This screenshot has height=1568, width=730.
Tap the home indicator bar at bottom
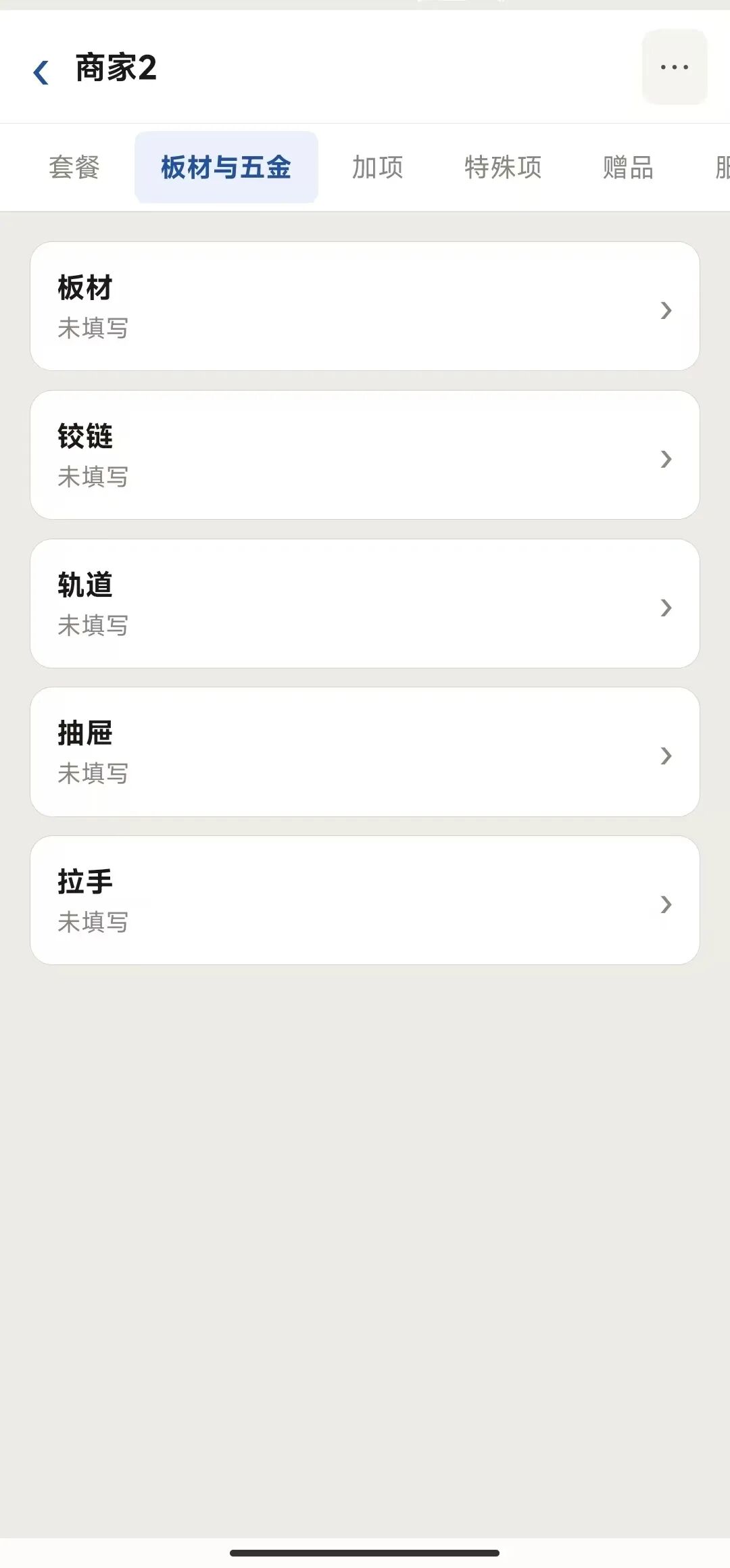click(365, 1552)
